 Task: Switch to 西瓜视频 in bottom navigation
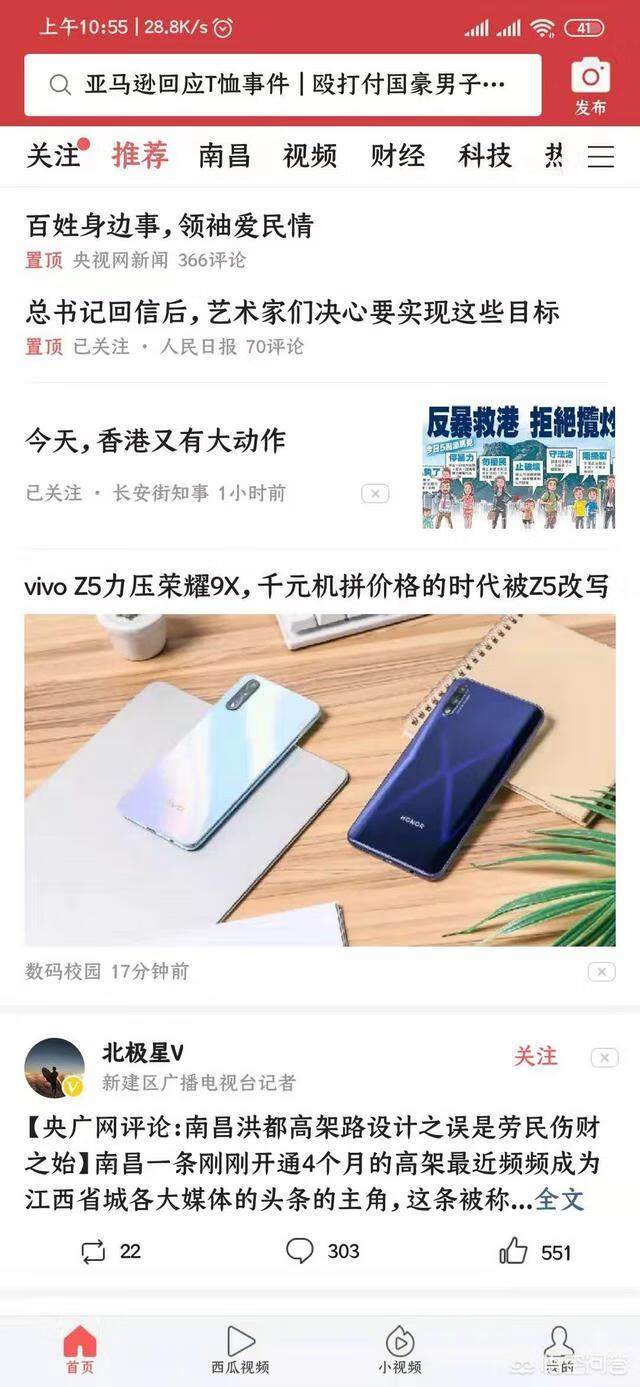click(x=240, y=1348)
